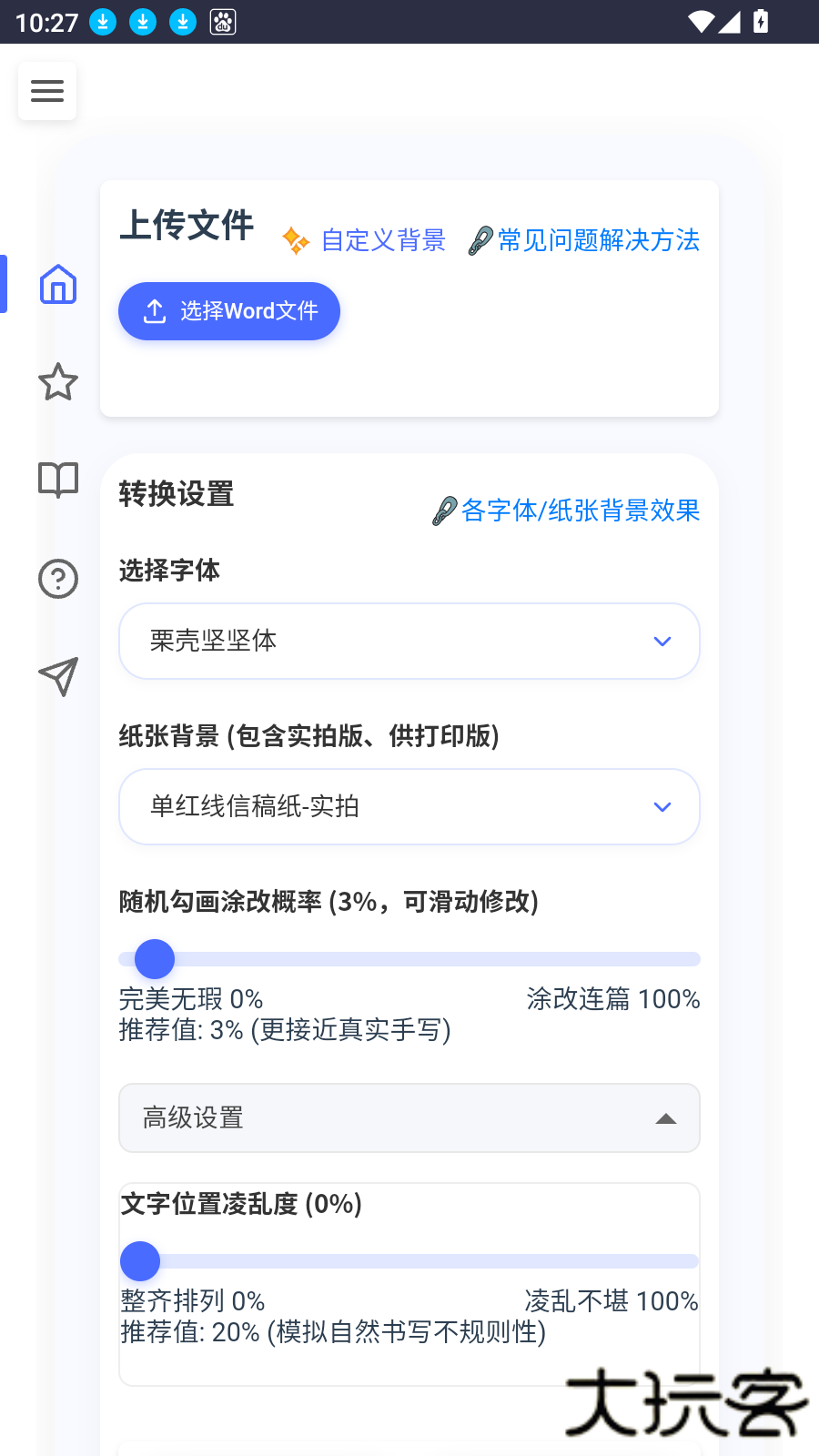Viewport: 819px width, 1456px height.
Task: Select 栗壳坚坚体 in the font selector
Action: point(409,642)
